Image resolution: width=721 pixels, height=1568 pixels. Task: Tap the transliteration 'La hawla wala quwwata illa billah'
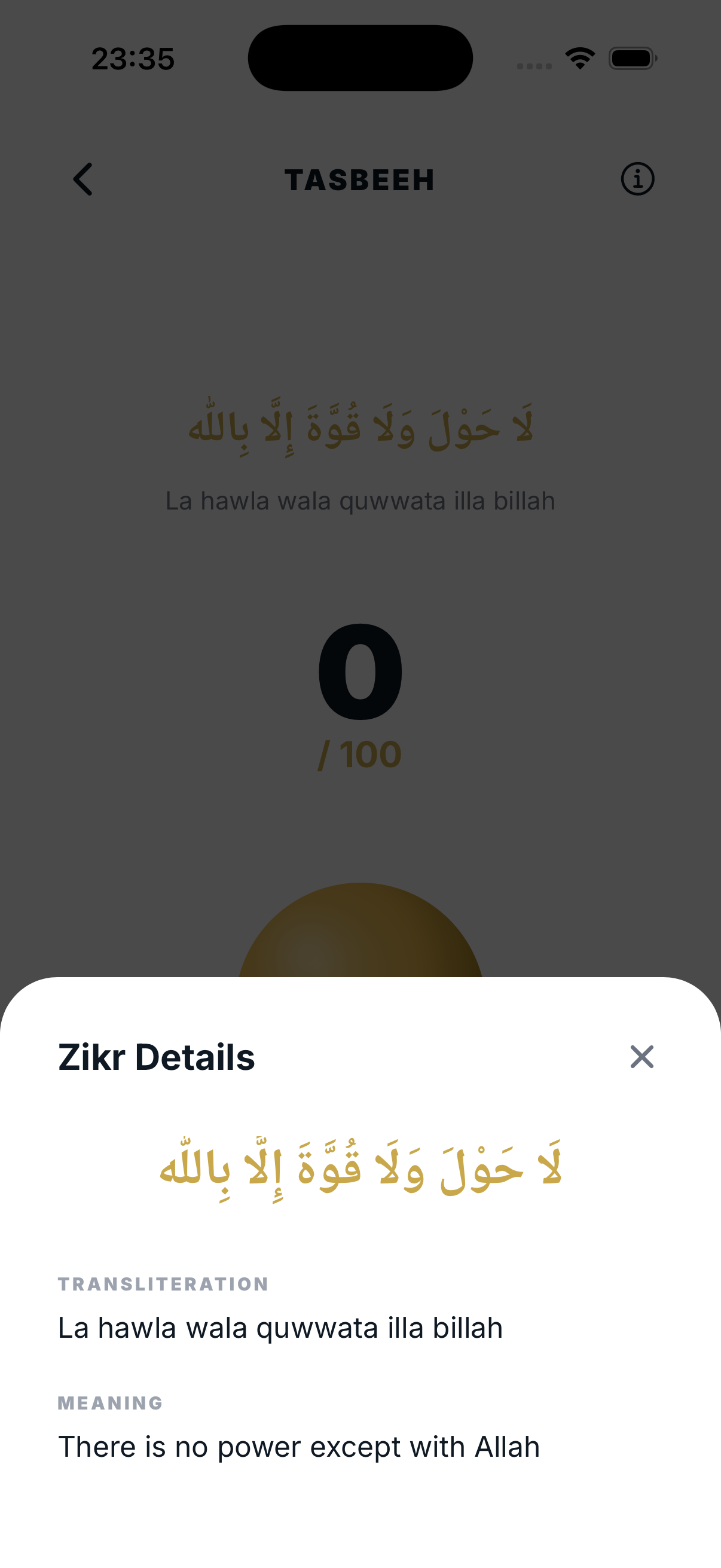(280, 1328)
